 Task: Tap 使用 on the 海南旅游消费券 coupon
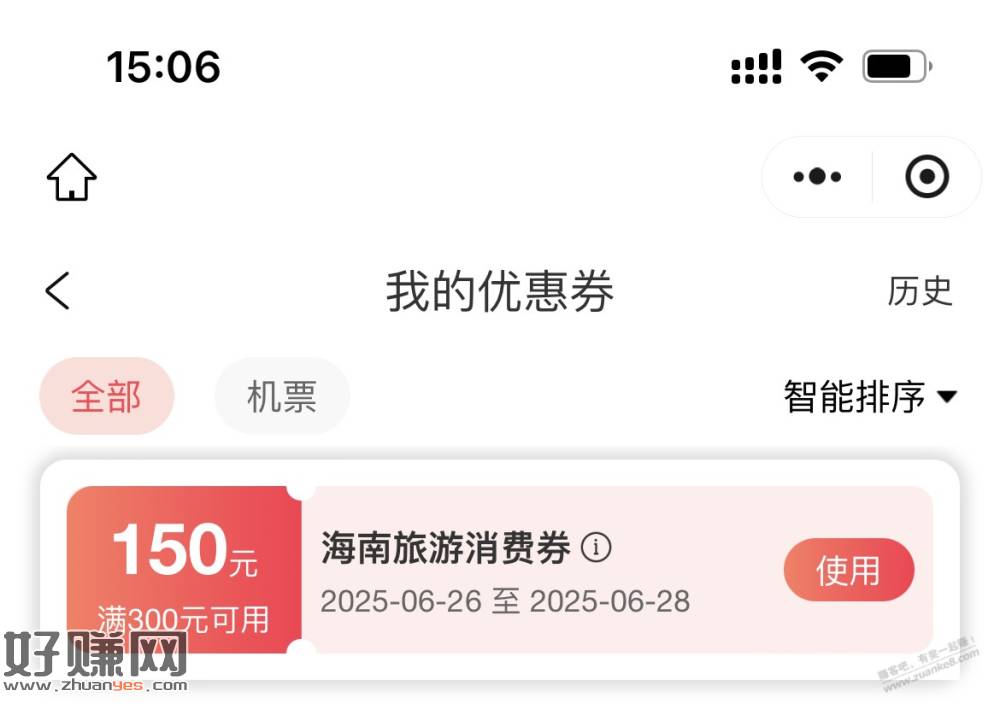tap(848, 570)
